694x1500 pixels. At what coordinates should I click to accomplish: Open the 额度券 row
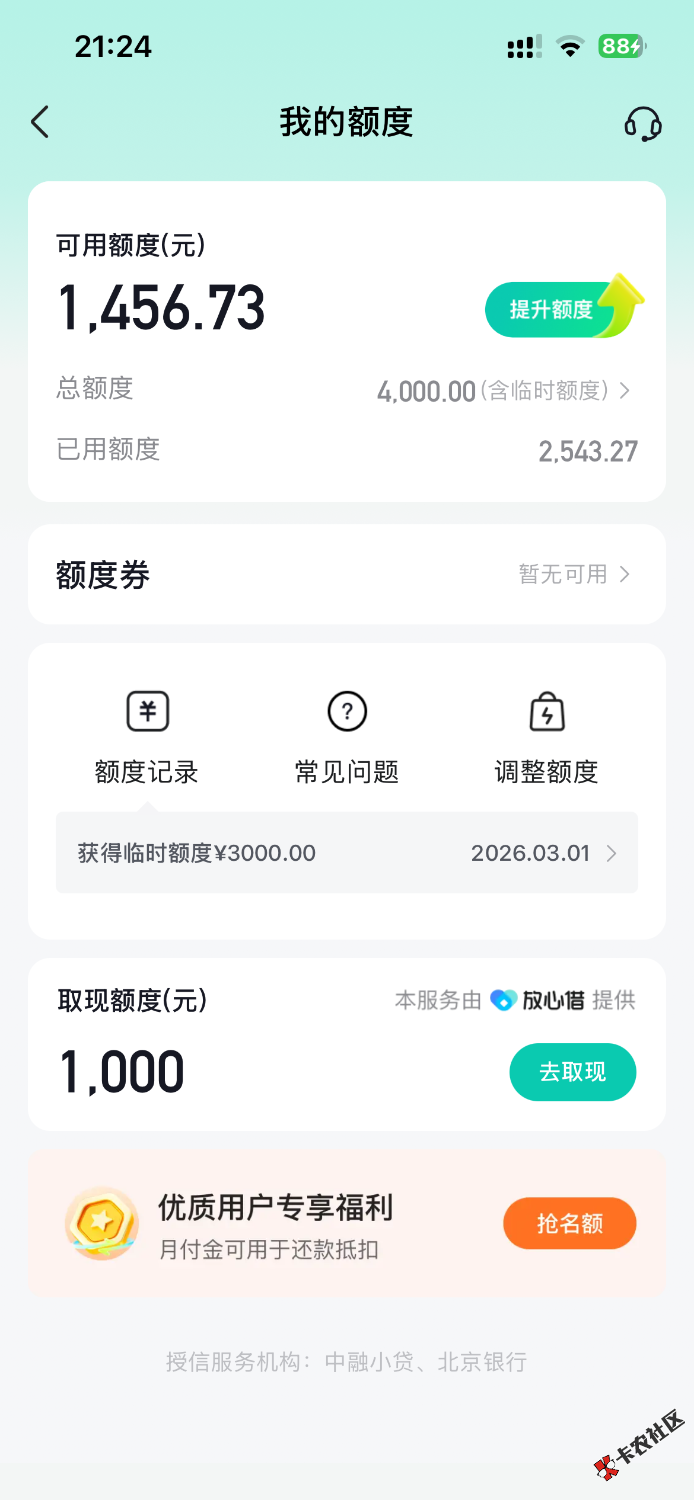click(346, 574)
